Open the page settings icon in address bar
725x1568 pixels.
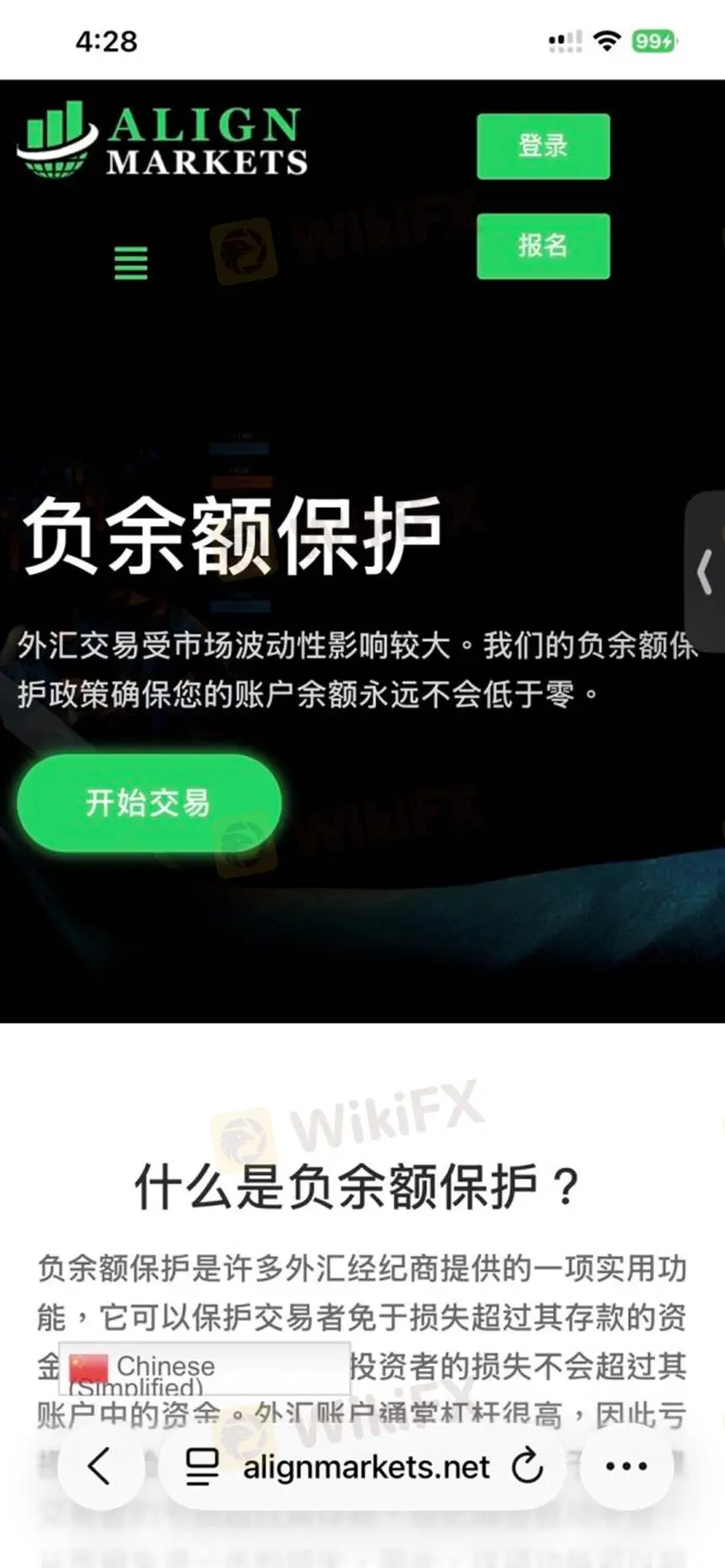coord(202,1467)
